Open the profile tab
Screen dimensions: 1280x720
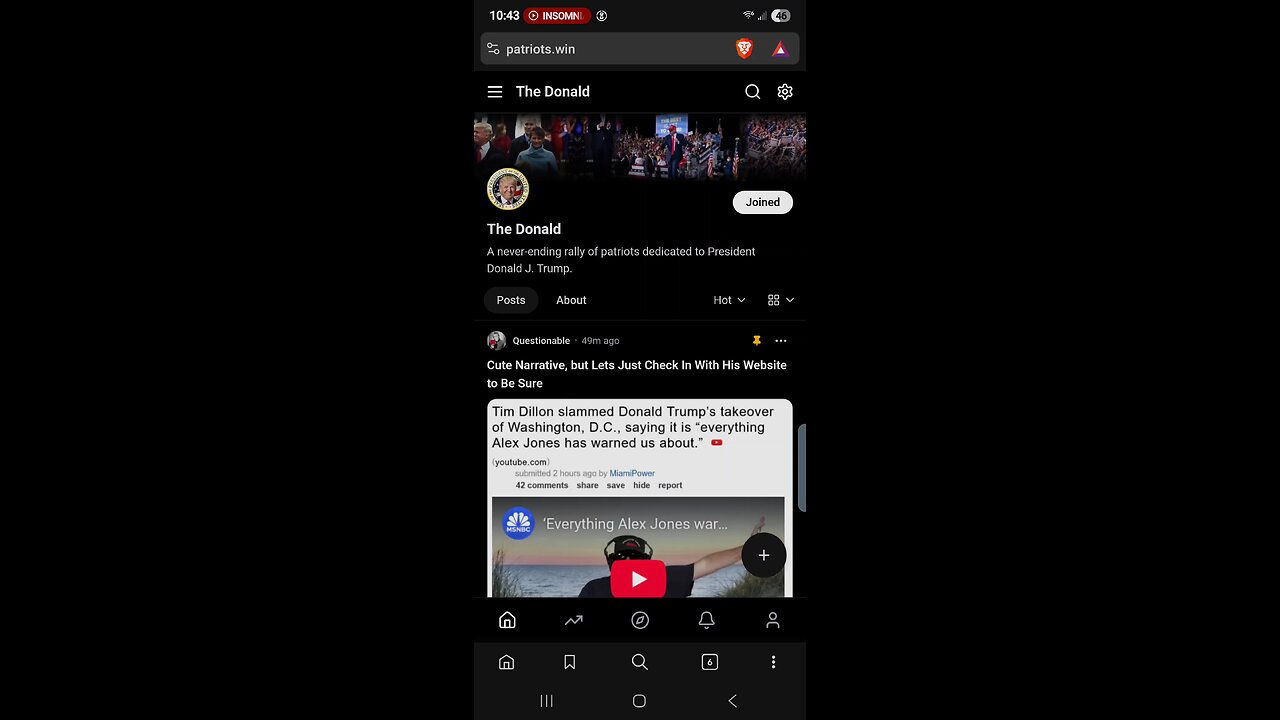[x=772, y=620]
